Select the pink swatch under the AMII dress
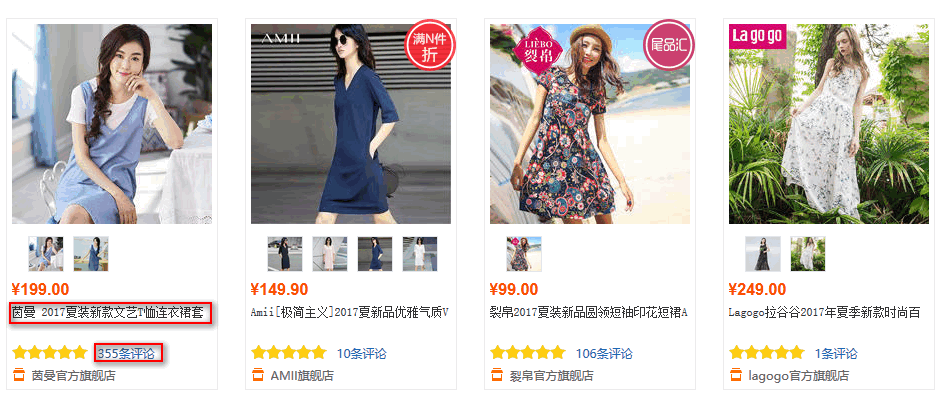 (330, 254)
